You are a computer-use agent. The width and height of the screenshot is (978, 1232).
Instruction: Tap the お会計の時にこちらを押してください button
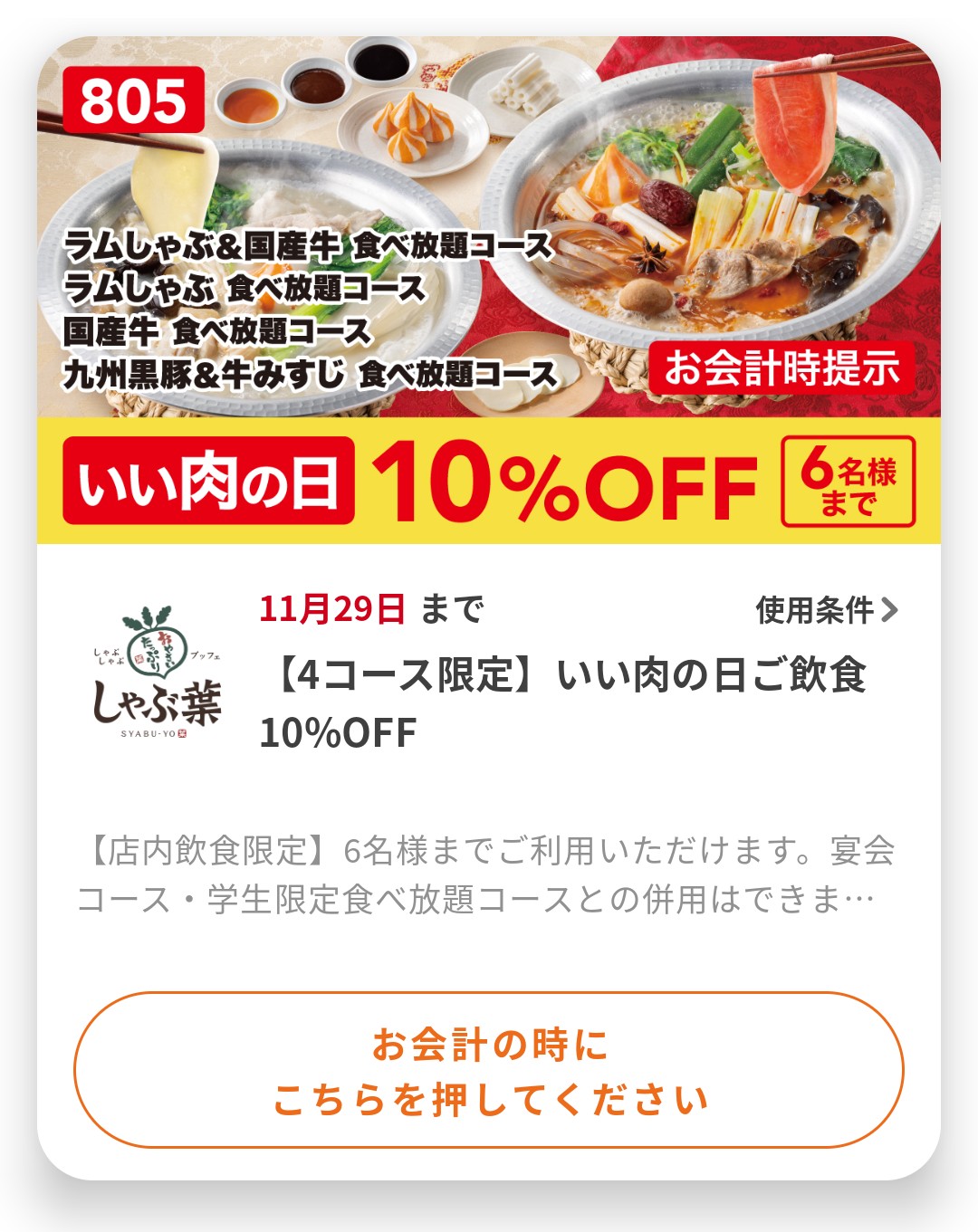(489, 1072)
